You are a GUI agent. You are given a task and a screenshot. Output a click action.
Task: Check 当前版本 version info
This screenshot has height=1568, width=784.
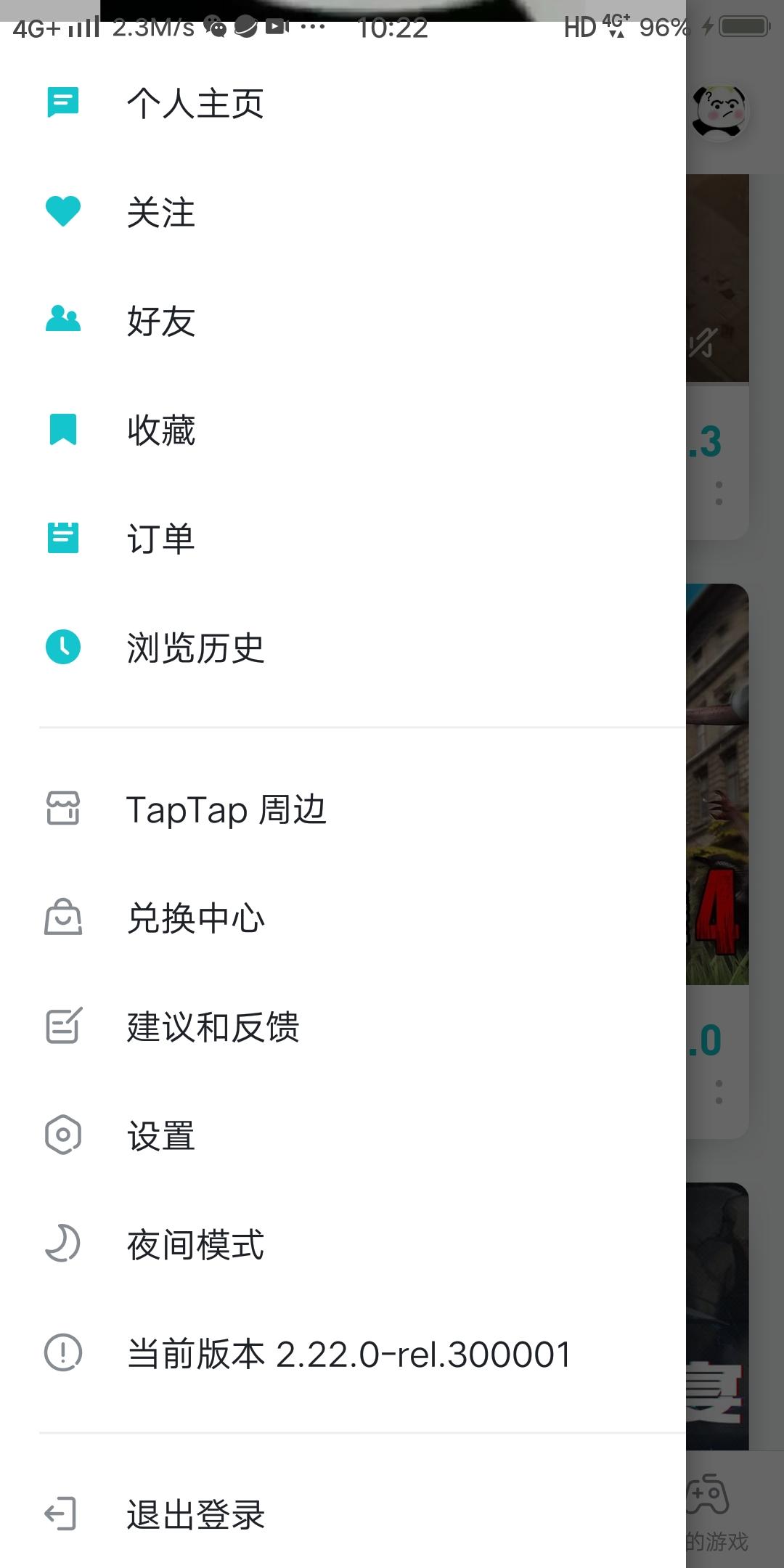tap(348, 1354)
